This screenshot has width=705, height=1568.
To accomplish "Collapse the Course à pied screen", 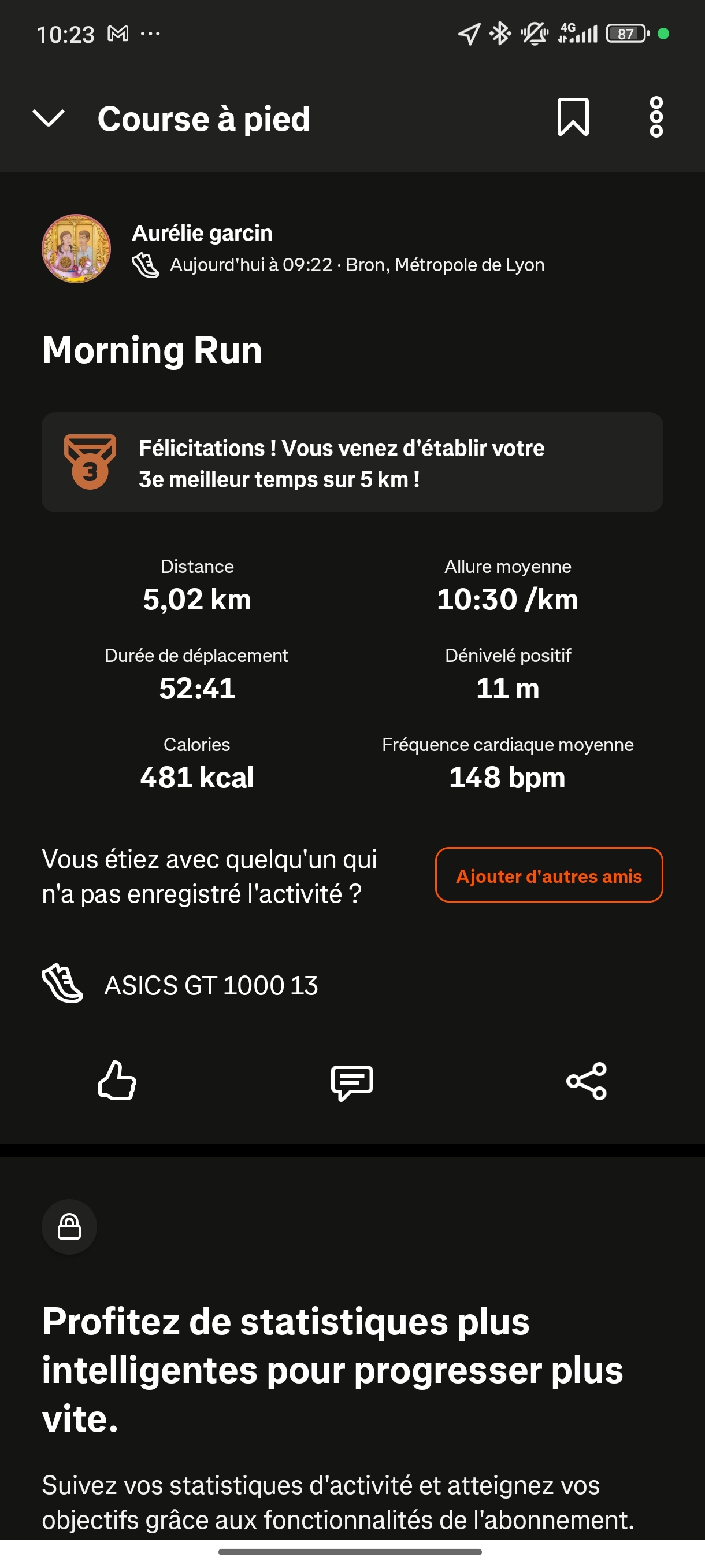I will [49, 118].
